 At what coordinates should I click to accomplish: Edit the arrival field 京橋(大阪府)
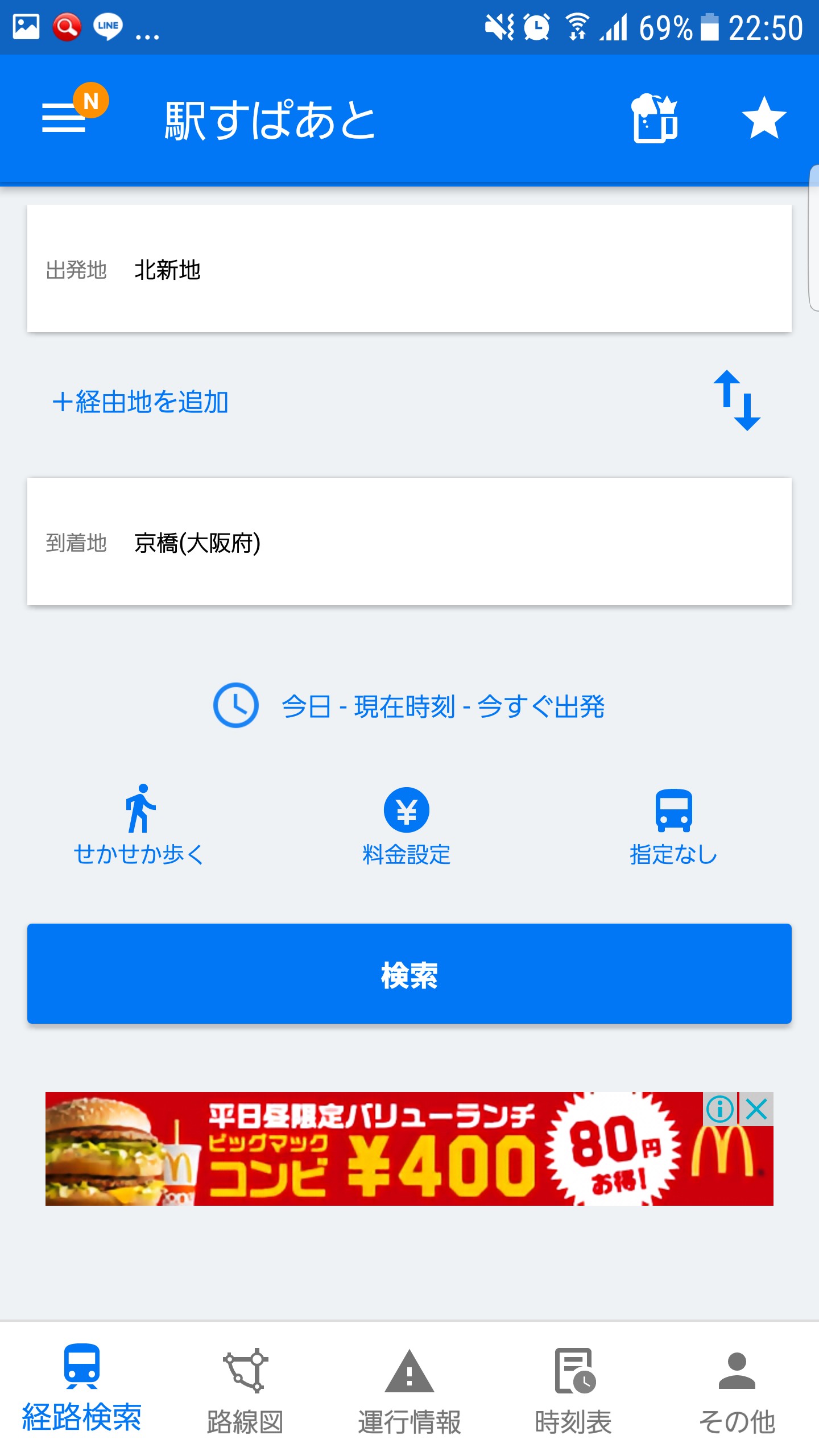coord(409,541)
